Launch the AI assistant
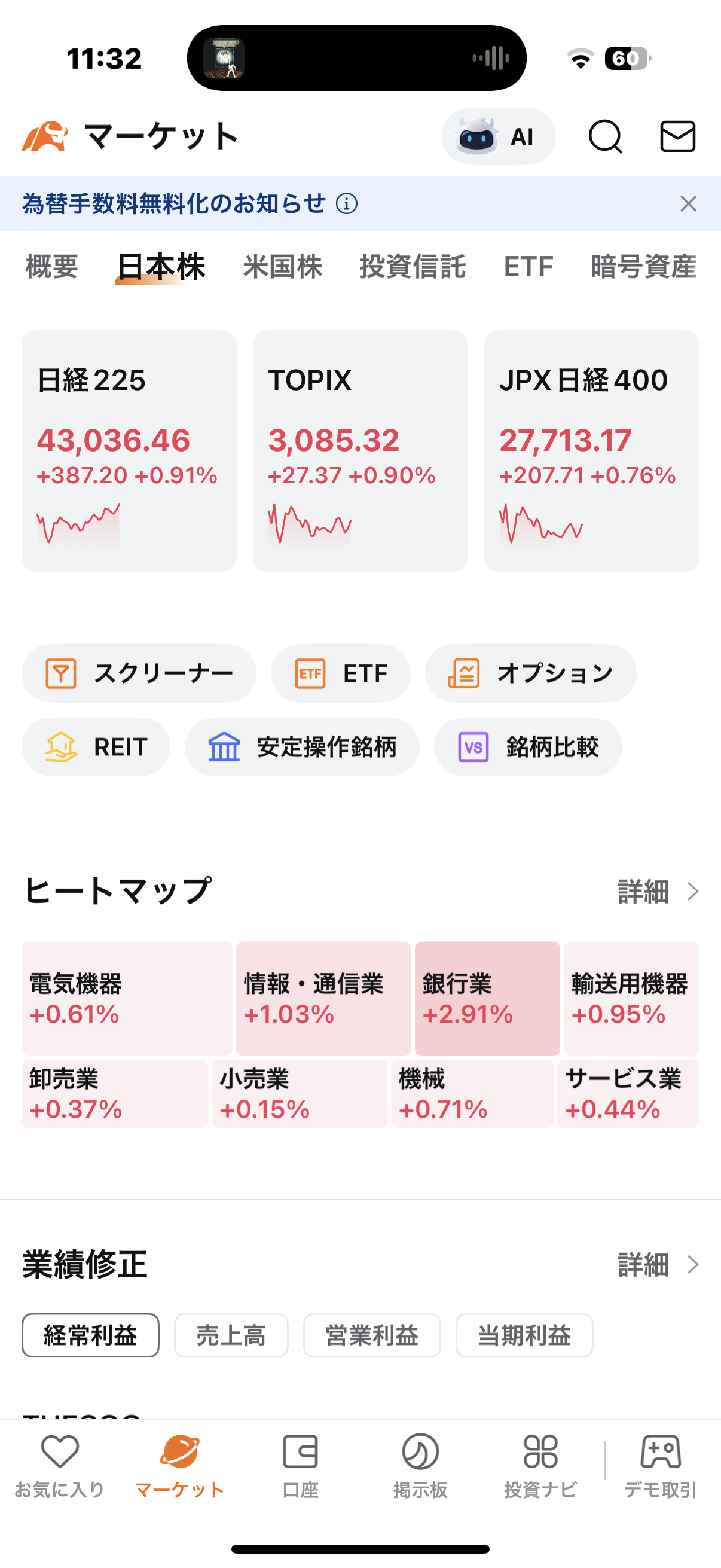721x1568 pixels. (499, 136)
